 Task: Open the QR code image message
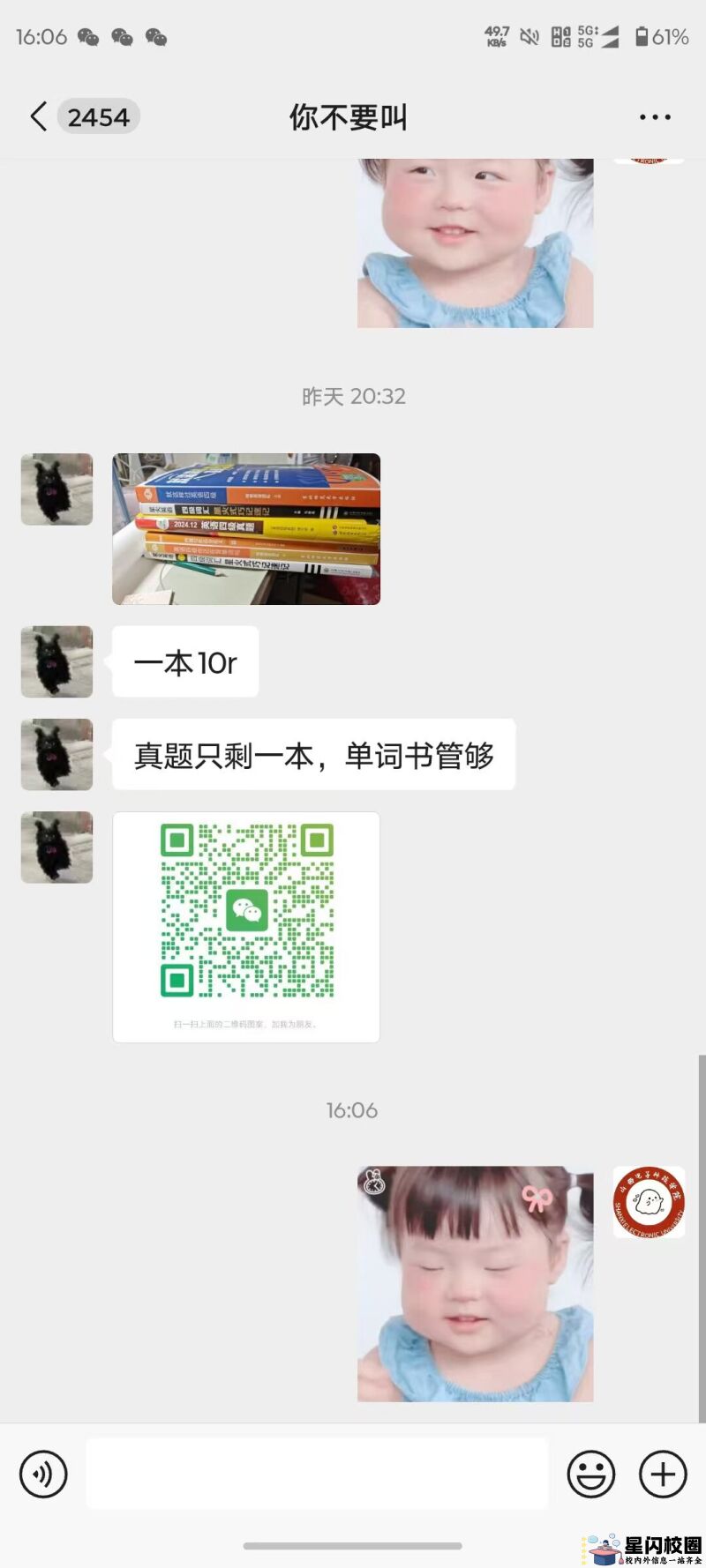coord(246,926)
